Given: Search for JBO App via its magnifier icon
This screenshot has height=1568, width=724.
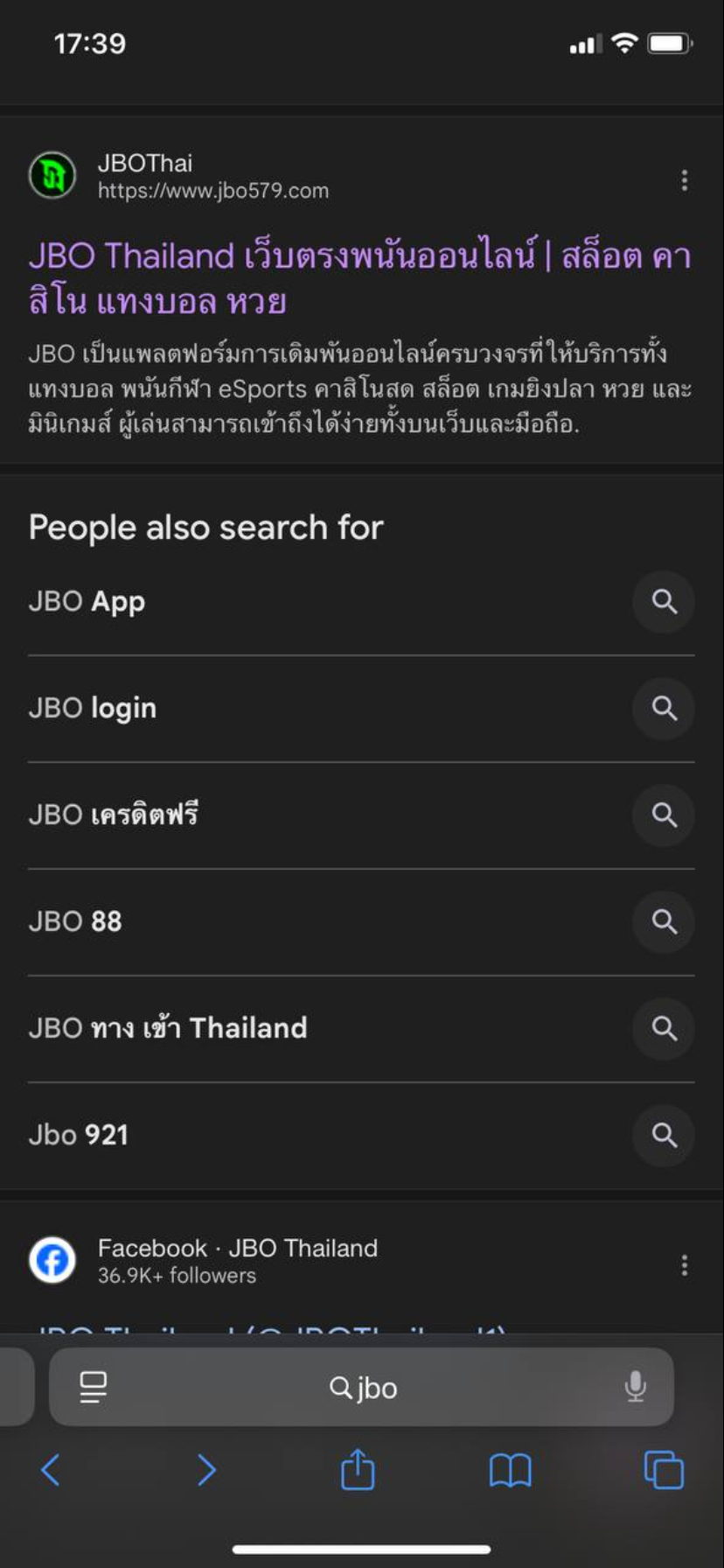Looking at the screenshot, I should tap(664, 601).
